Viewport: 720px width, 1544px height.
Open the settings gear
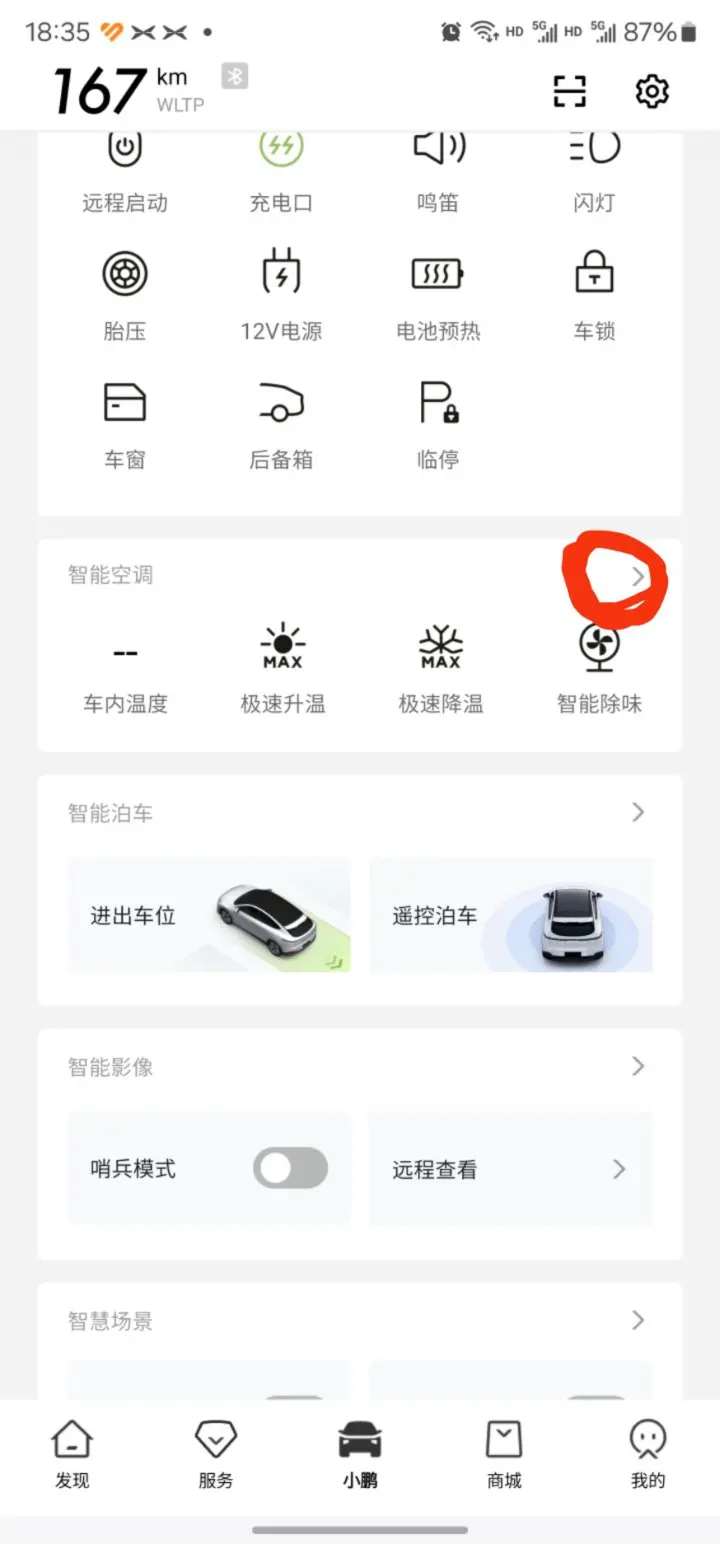[x=651, y=92]
